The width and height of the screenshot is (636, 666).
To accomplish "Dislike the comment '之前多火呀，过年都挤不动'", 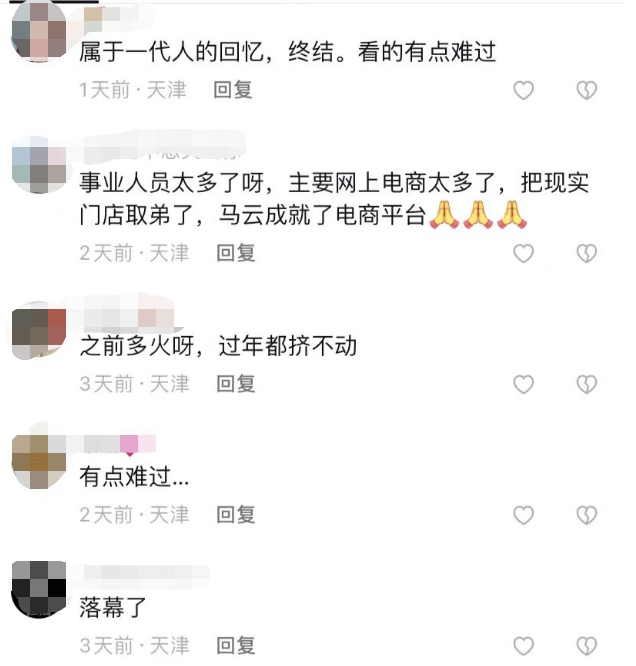I will tap(586, 384).
